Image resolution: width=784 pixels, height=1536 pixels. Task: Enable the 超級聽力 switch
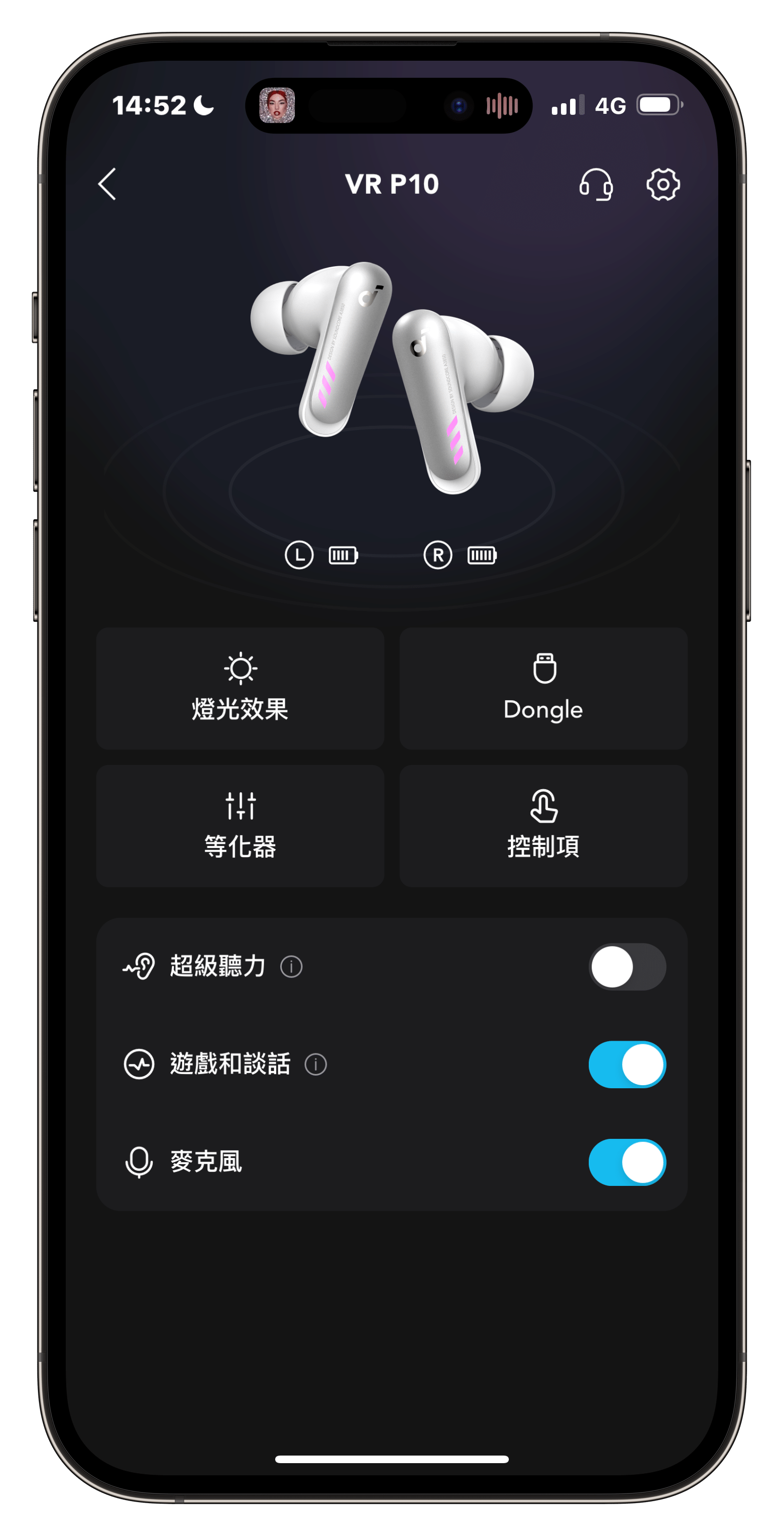(627, 966)
